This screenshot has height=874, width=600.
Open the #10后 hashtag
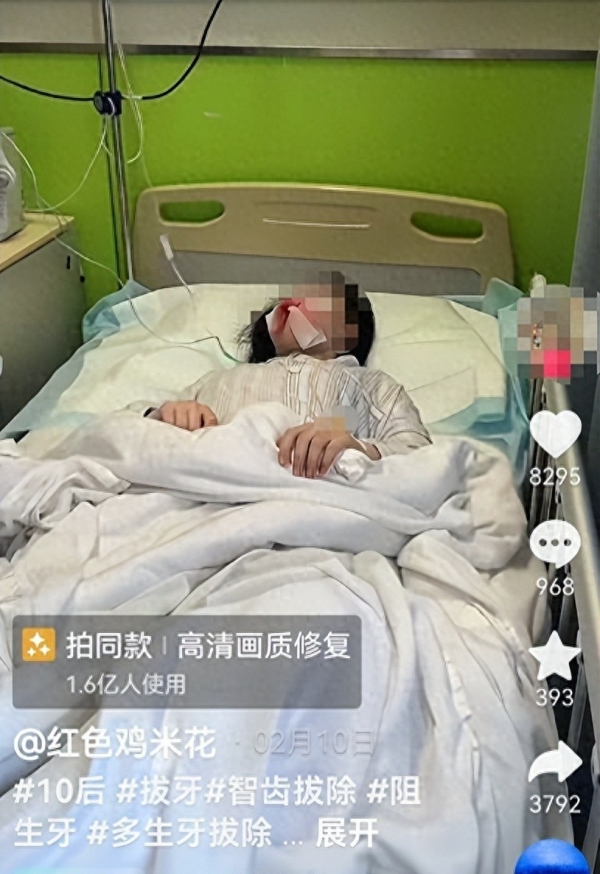60,790
